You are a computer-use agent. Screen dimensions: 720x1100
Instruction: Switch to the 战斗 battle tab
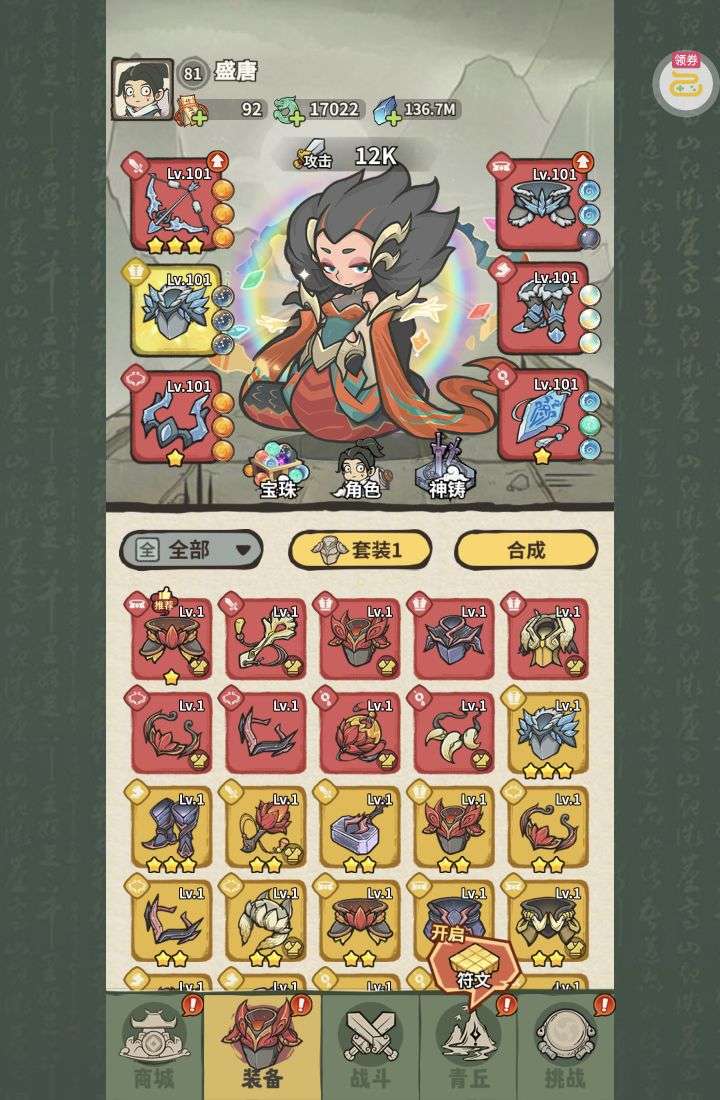pos(369,1046)
